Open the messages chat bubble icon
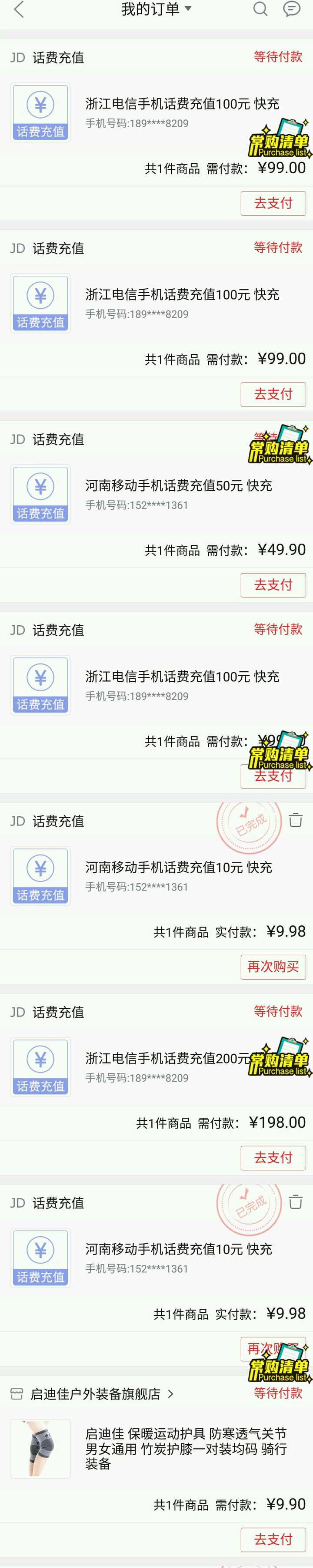The height and width of the screenshot is (1568, 313). coord(292,9)
